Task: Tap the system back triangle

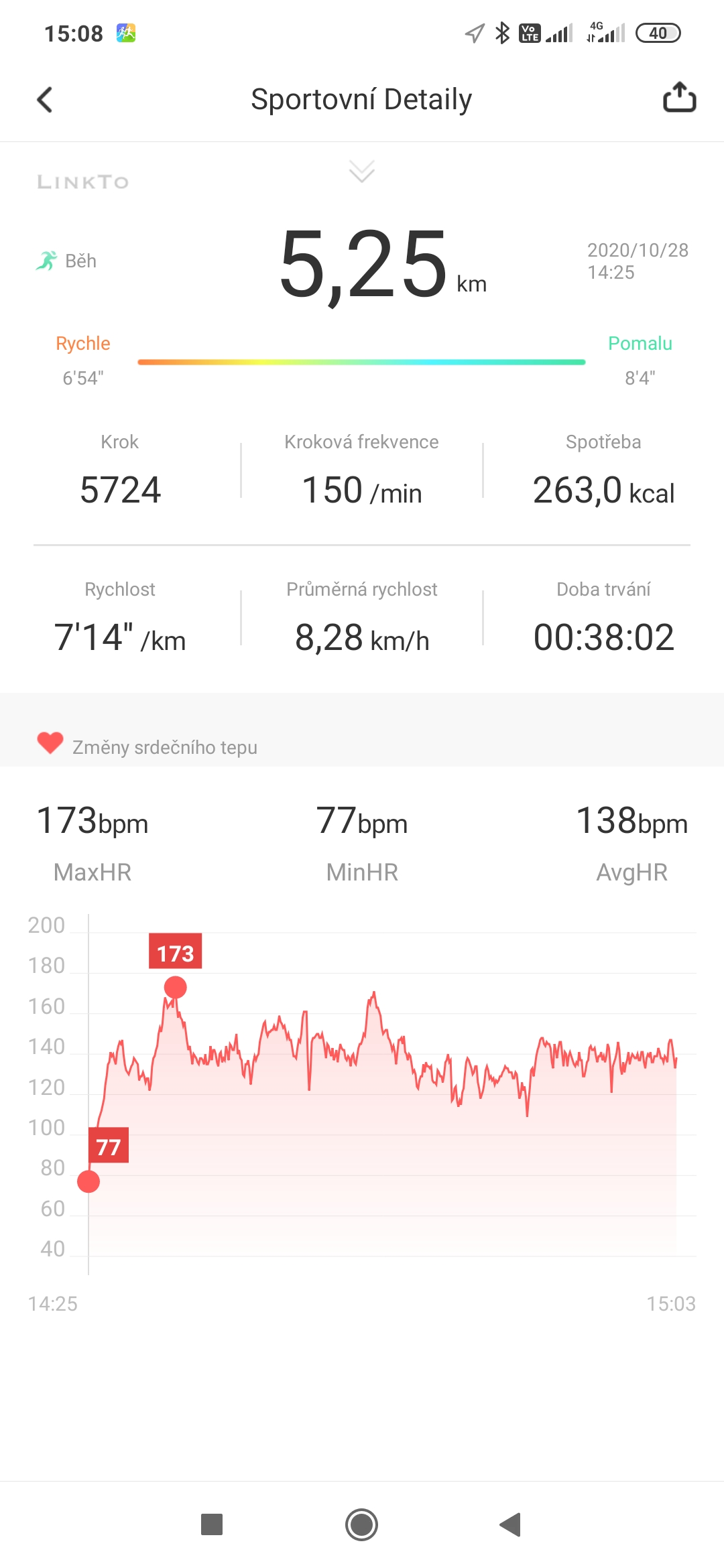Action: point(511,1524)
